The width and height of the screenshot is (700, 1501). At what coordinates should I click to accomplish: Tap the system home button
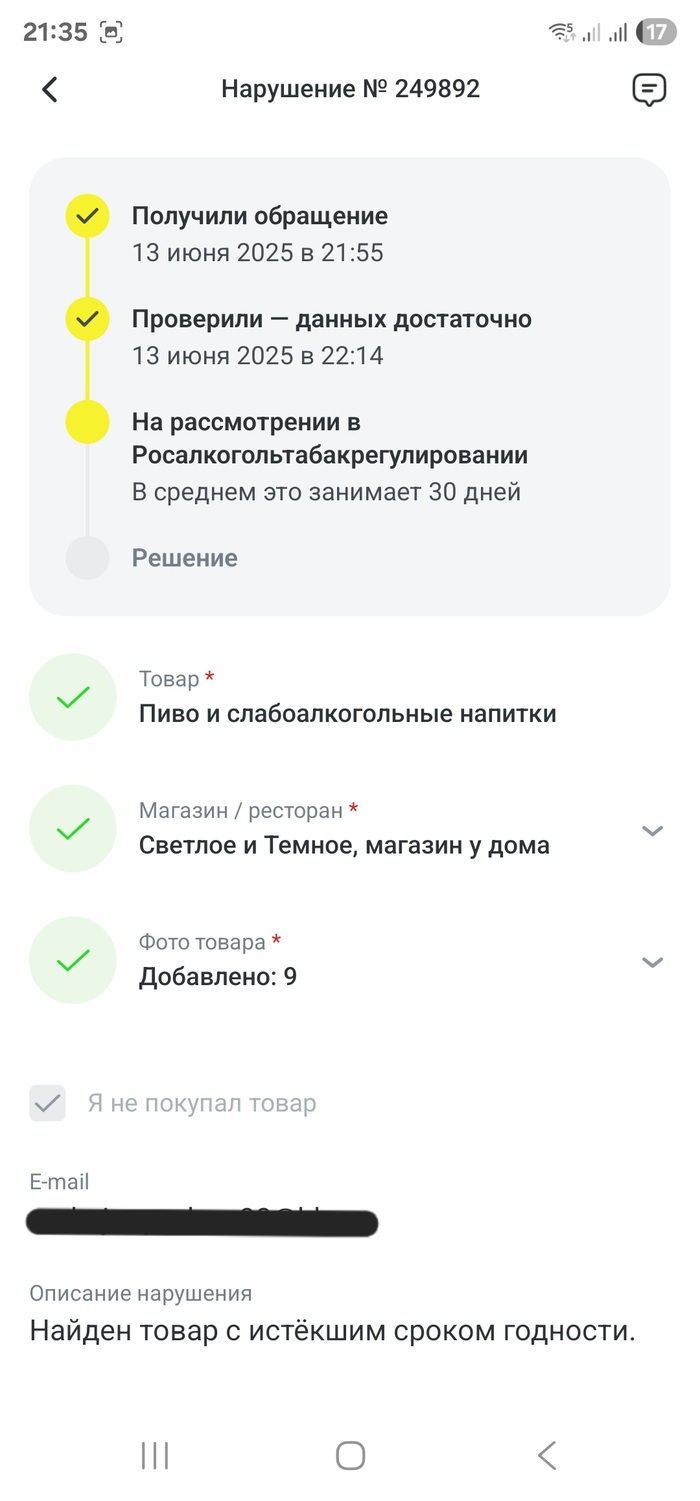click(350, 1455)
